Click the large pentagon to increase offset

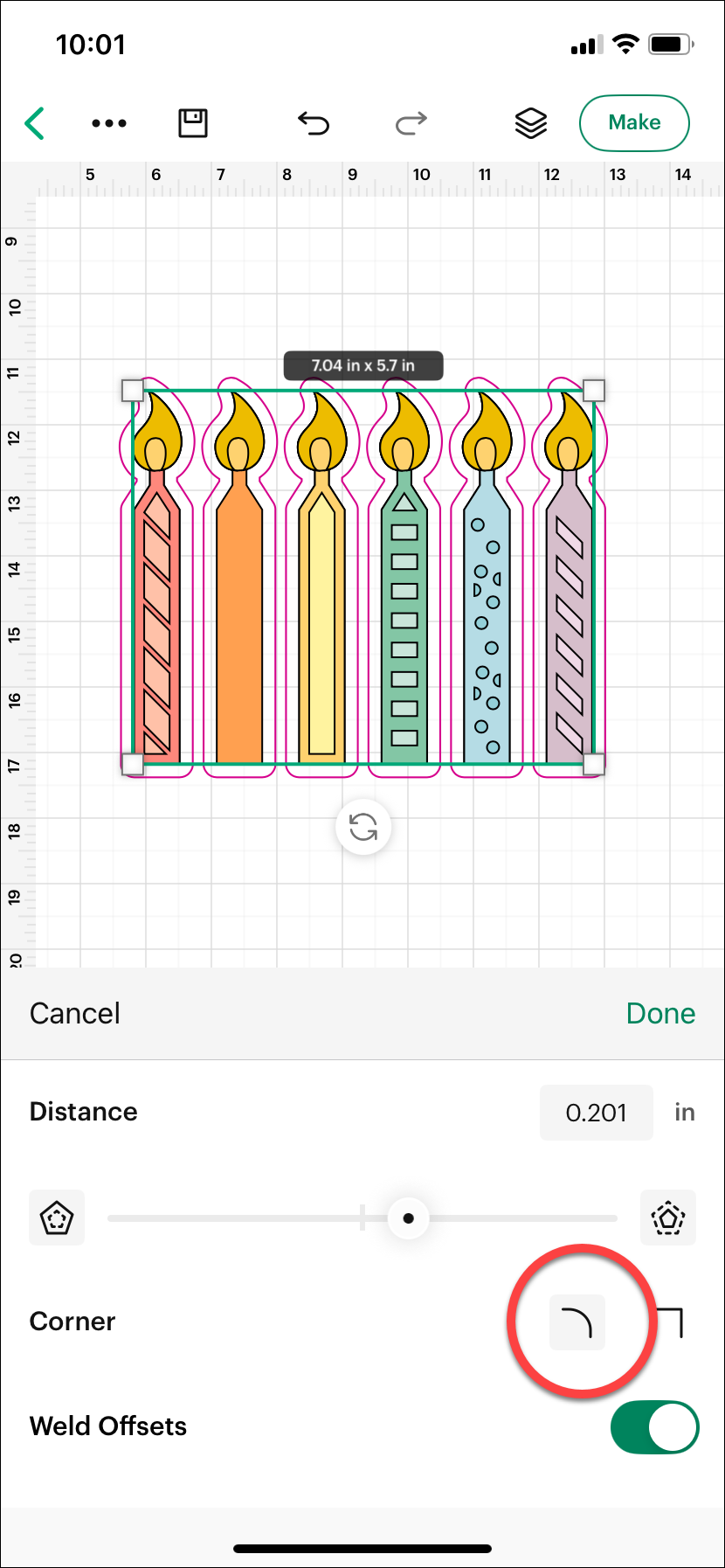tap(667, 1218)
